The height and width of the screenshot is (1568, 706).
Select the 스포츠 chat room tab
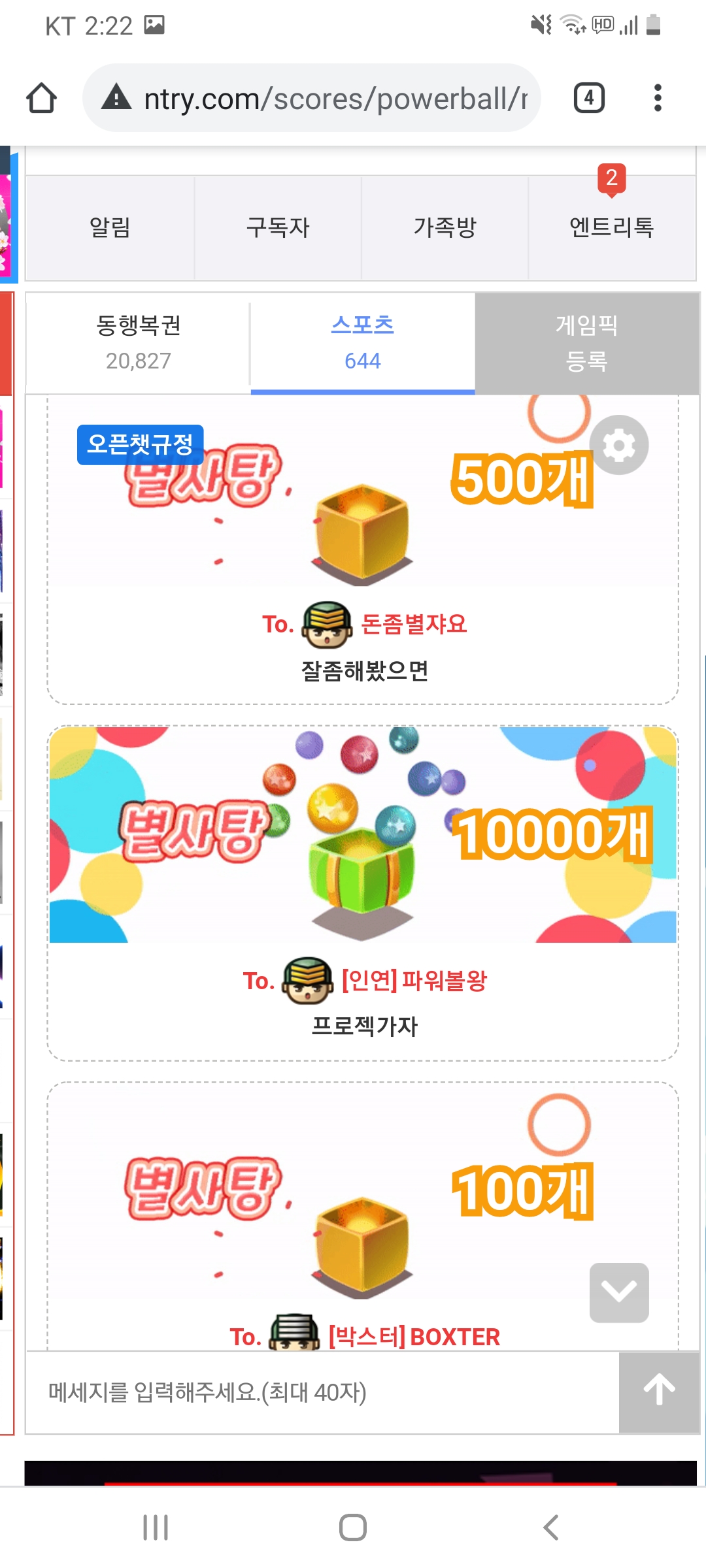[x=362, y=342]
